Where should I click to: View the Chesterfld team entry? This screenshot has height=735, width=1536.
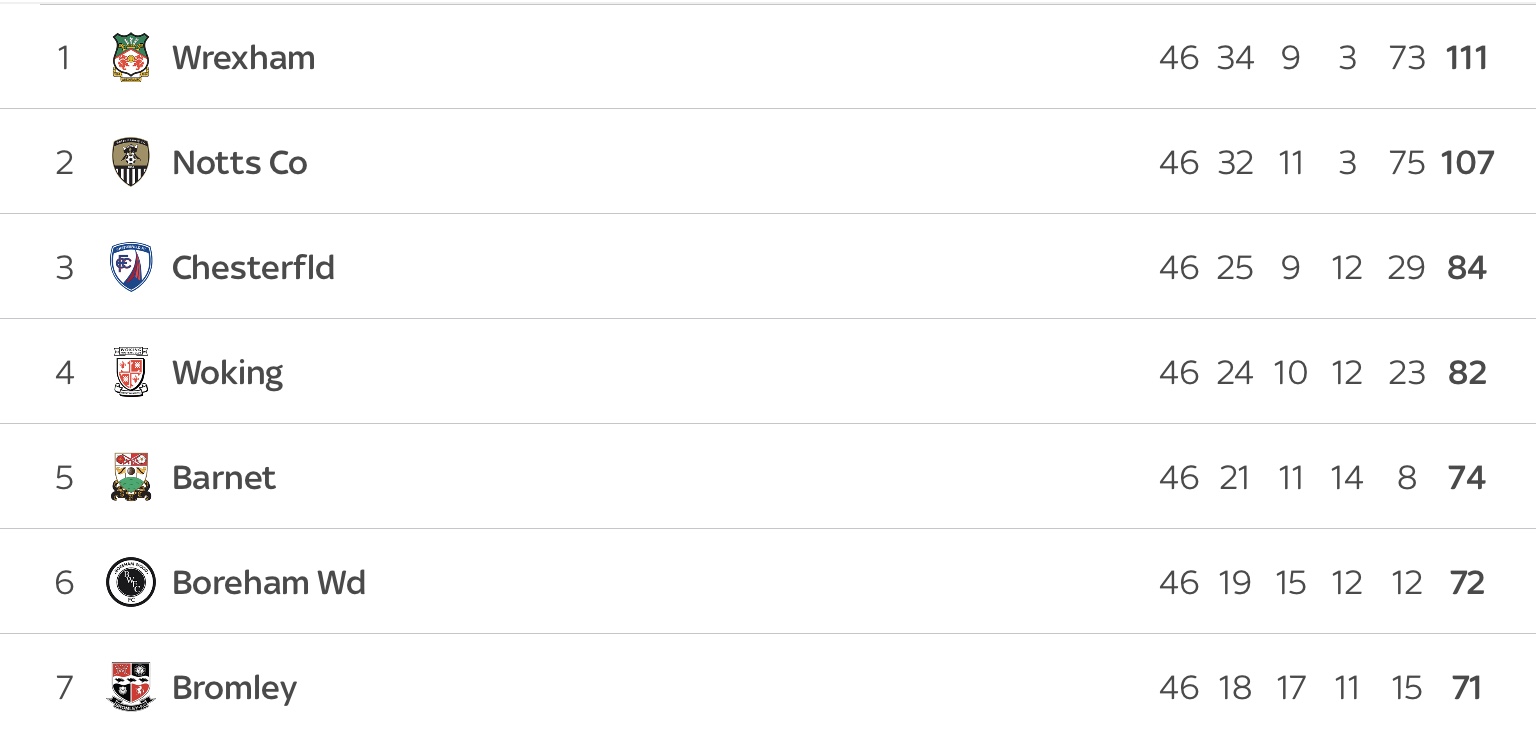[253, 268]
